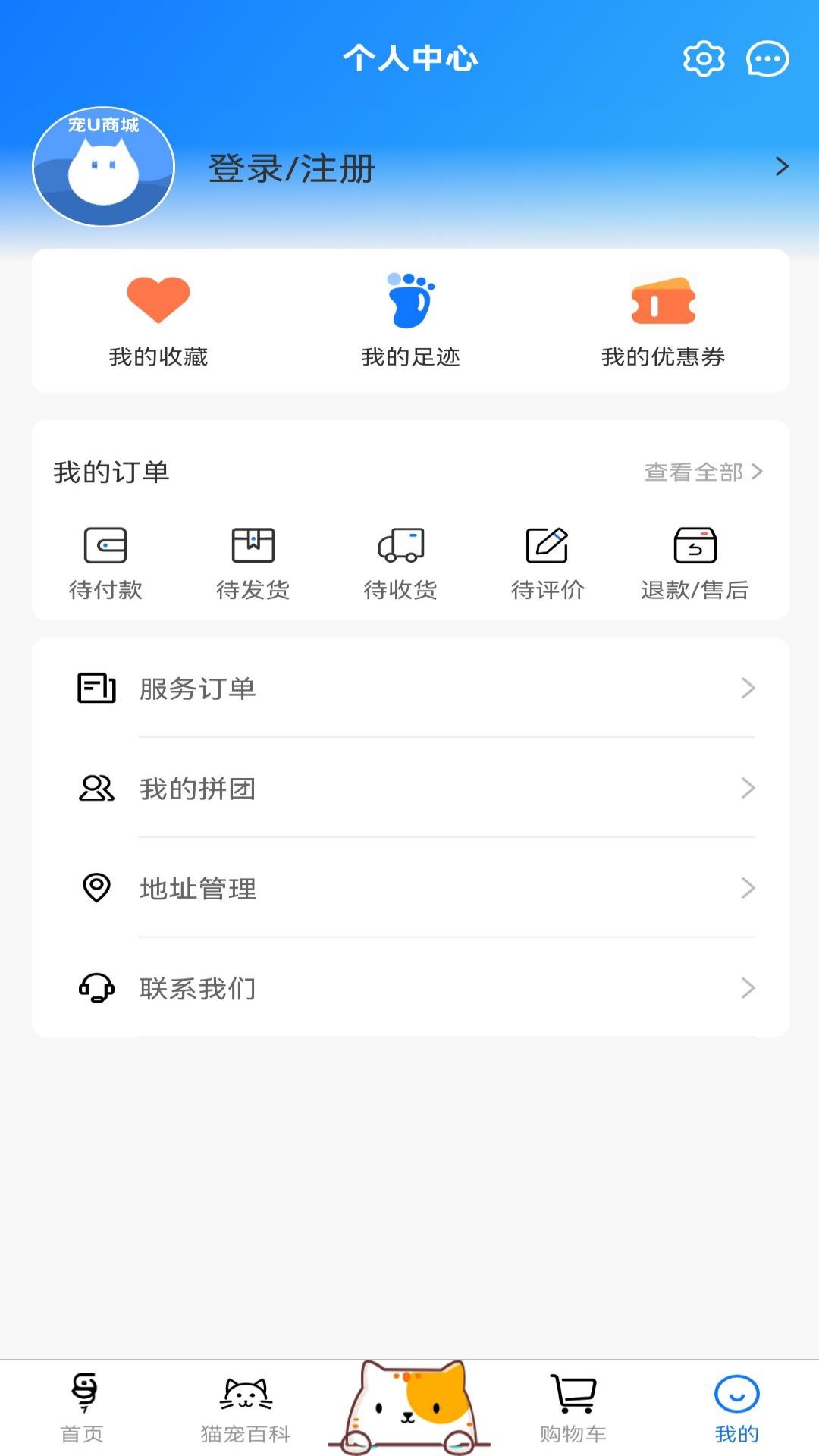This screenshot has height=1456, width=819.
Task: Switch to the 首页 tab
Action: pyautogui.click(x=82, y=1407)
